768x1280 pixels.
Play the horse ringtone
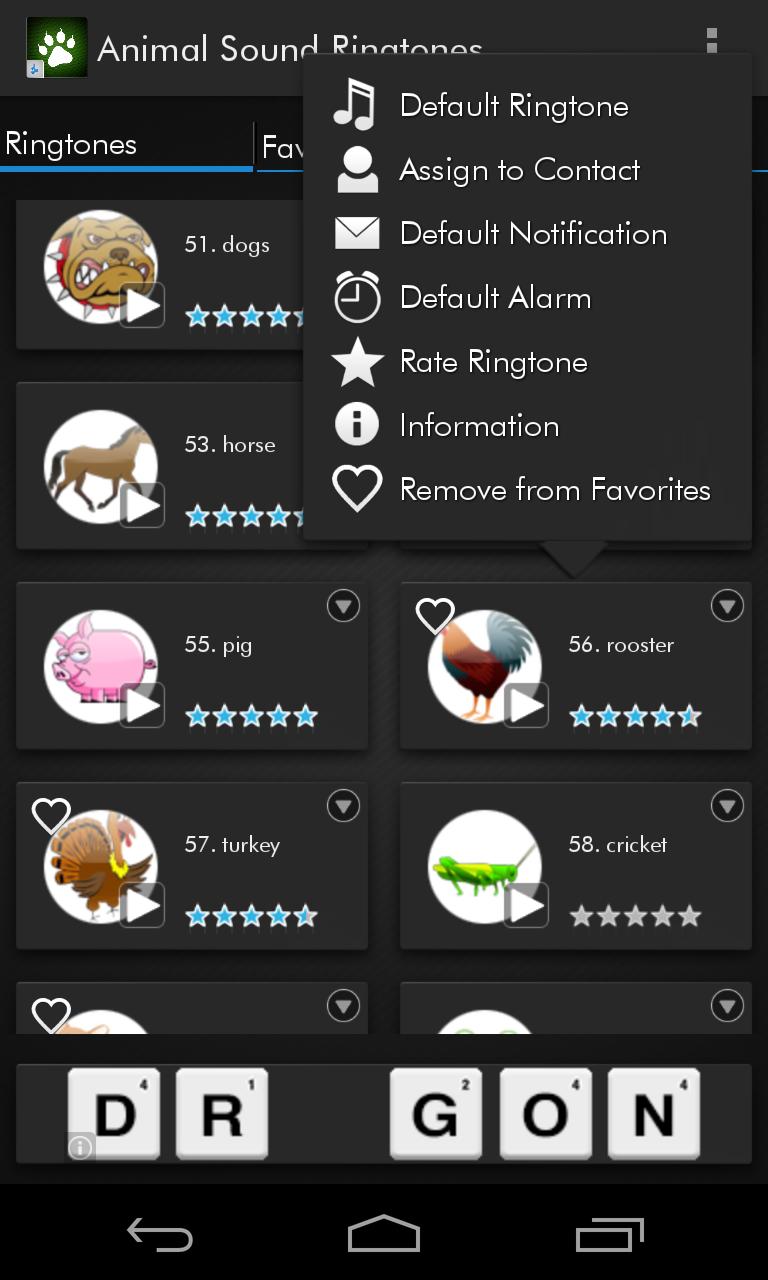(142, 505)
